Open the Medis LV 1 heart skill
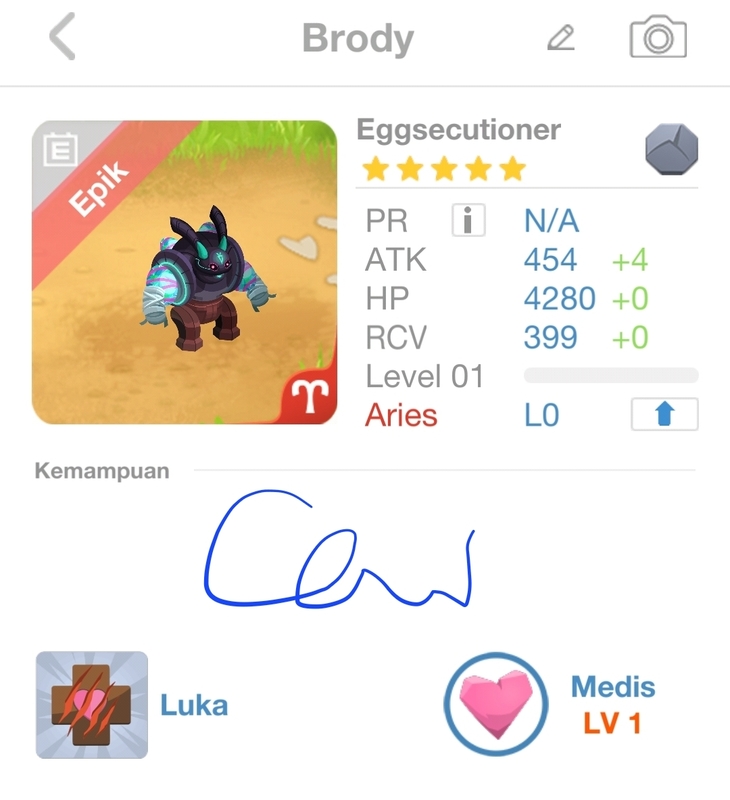Screen dimensions: 730x800 pos(497,705)
